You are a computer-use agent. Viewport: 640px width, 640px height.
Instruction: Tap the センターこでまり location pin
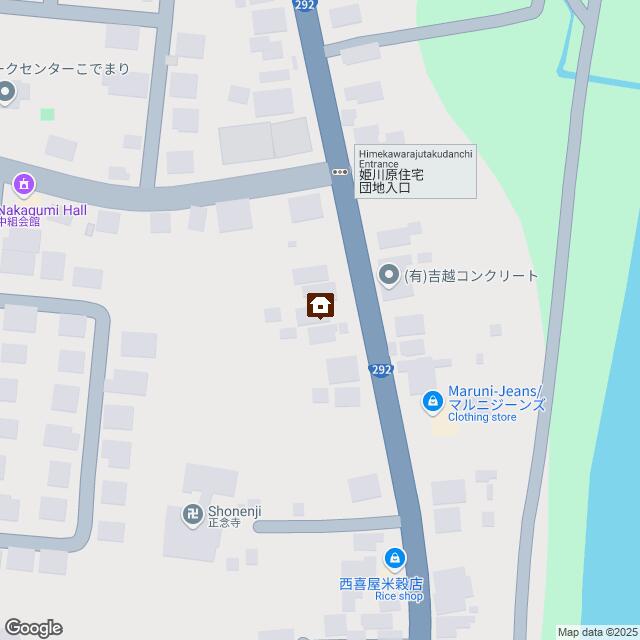(x=6, y=93)
